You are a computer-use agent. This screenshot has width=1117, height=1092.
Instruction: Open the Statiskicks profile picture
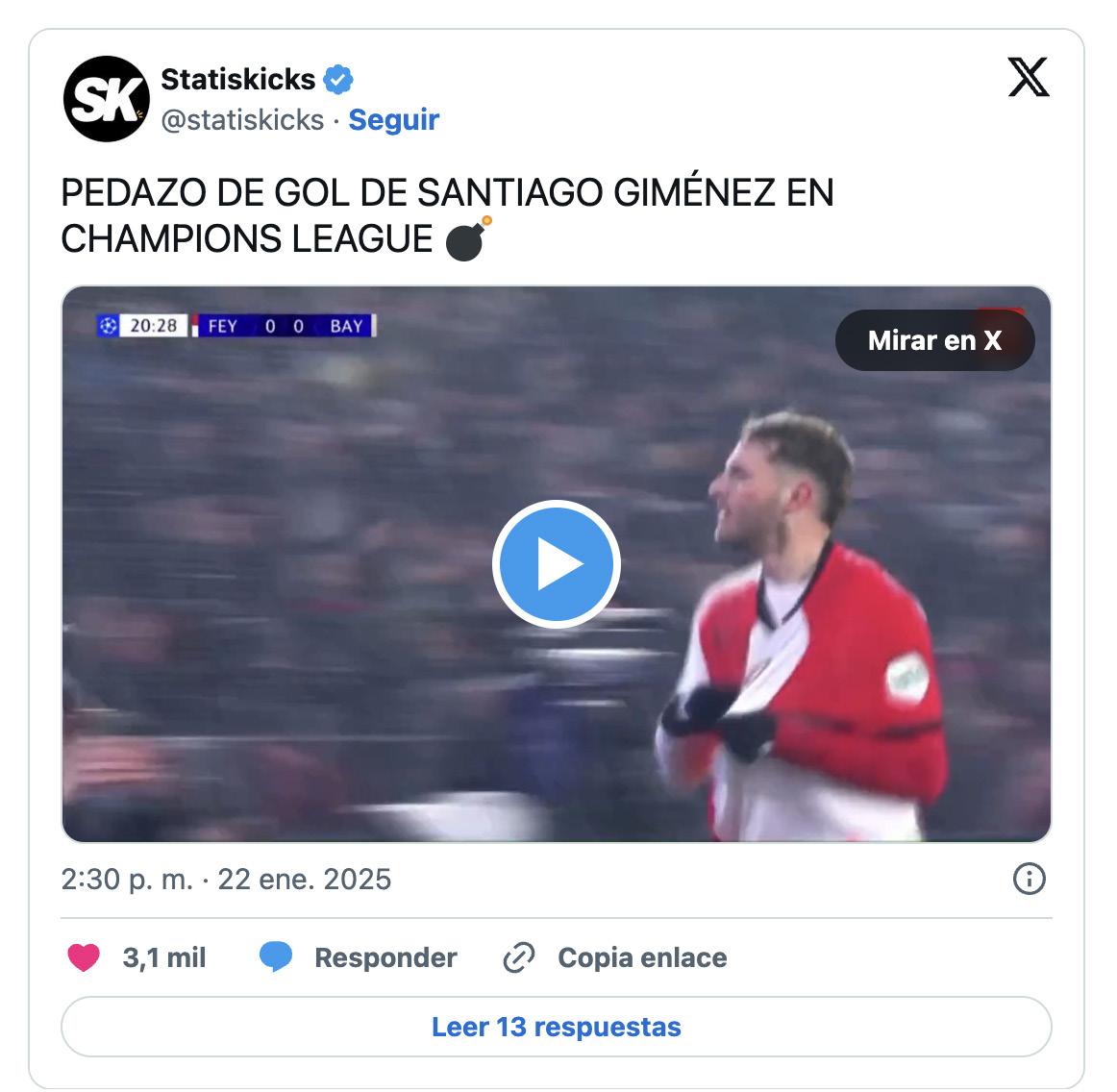click(106, 99)
